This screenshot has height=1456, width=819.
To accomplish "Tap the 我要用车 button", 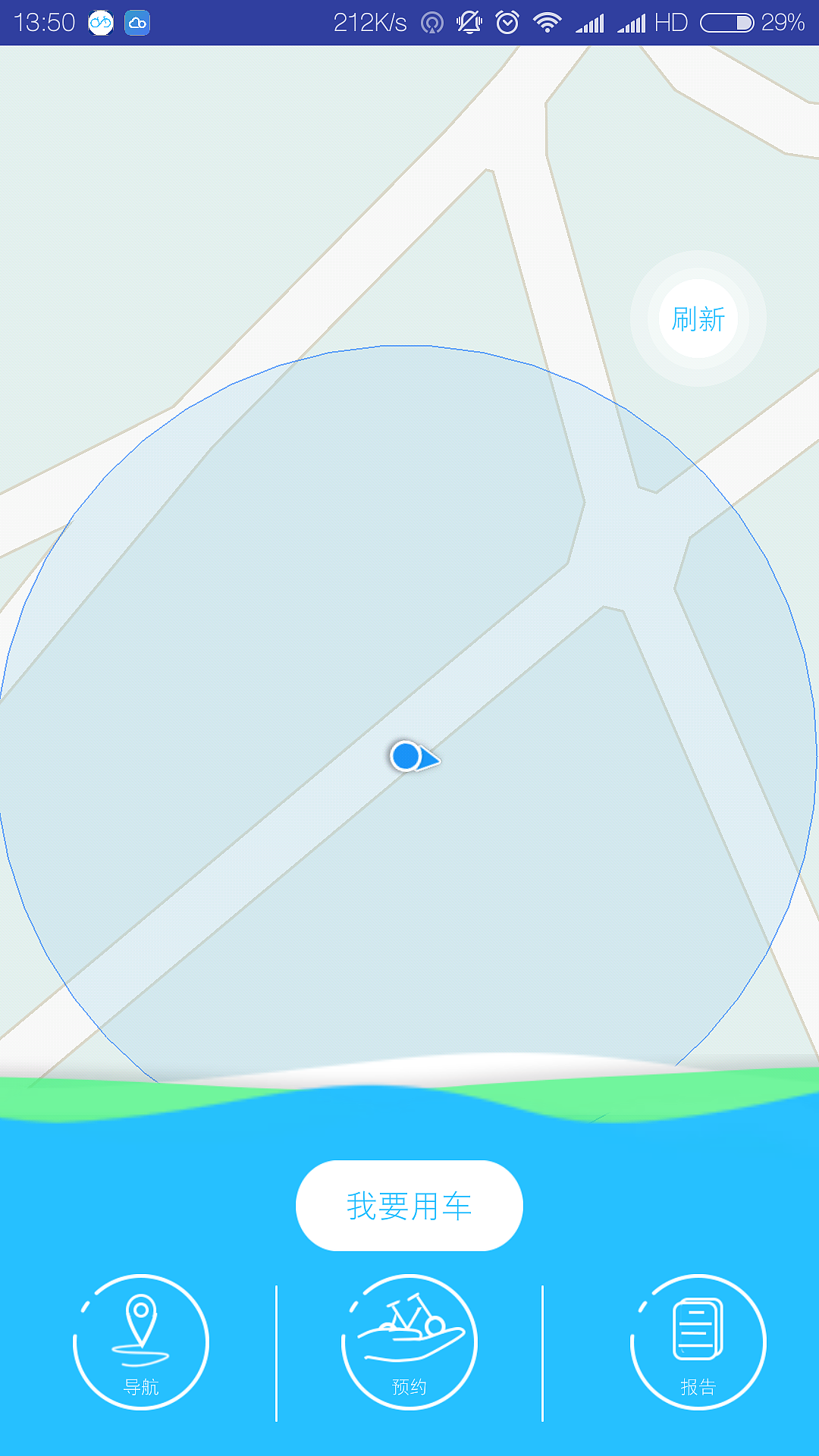I will [x=409, y=1206].
